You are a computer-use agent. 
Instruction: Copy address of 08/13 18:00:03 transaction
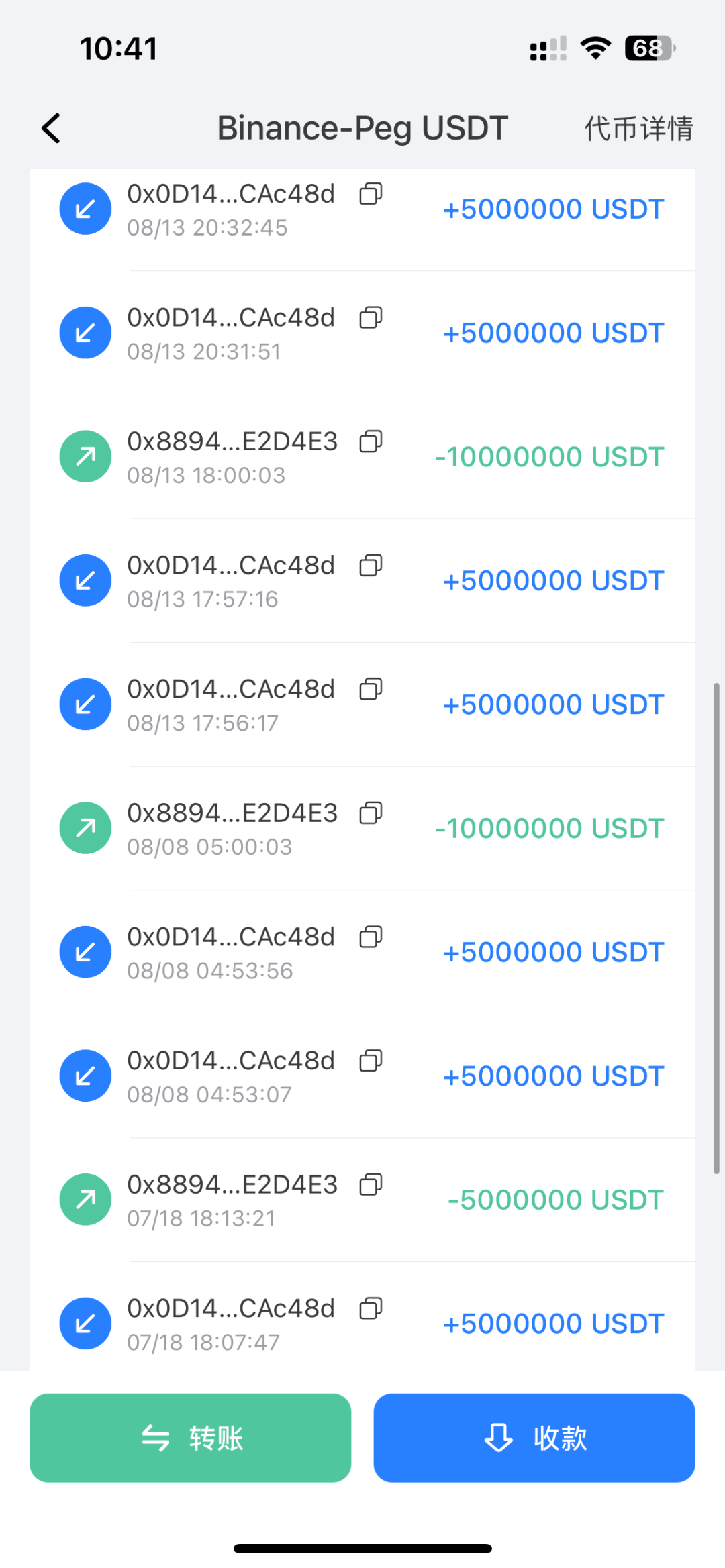(371, 441)
